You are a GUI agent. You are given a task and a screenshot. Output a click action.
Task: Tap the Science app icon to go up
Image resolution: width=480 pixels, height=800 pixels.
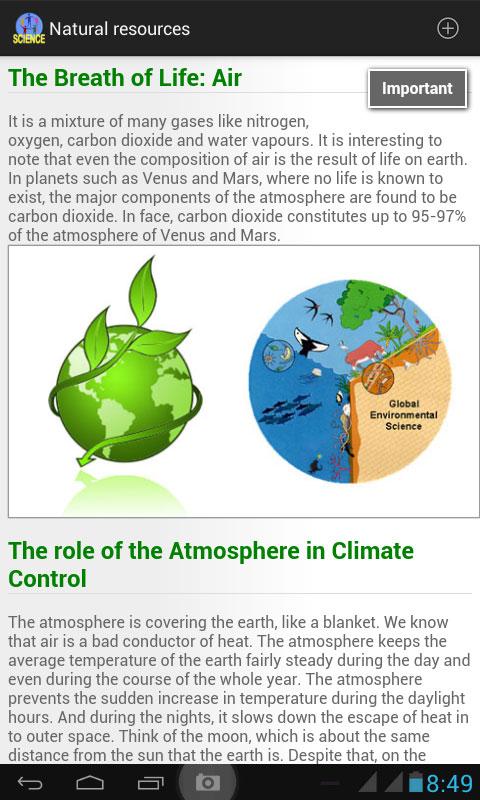click(x=29, y=28)
